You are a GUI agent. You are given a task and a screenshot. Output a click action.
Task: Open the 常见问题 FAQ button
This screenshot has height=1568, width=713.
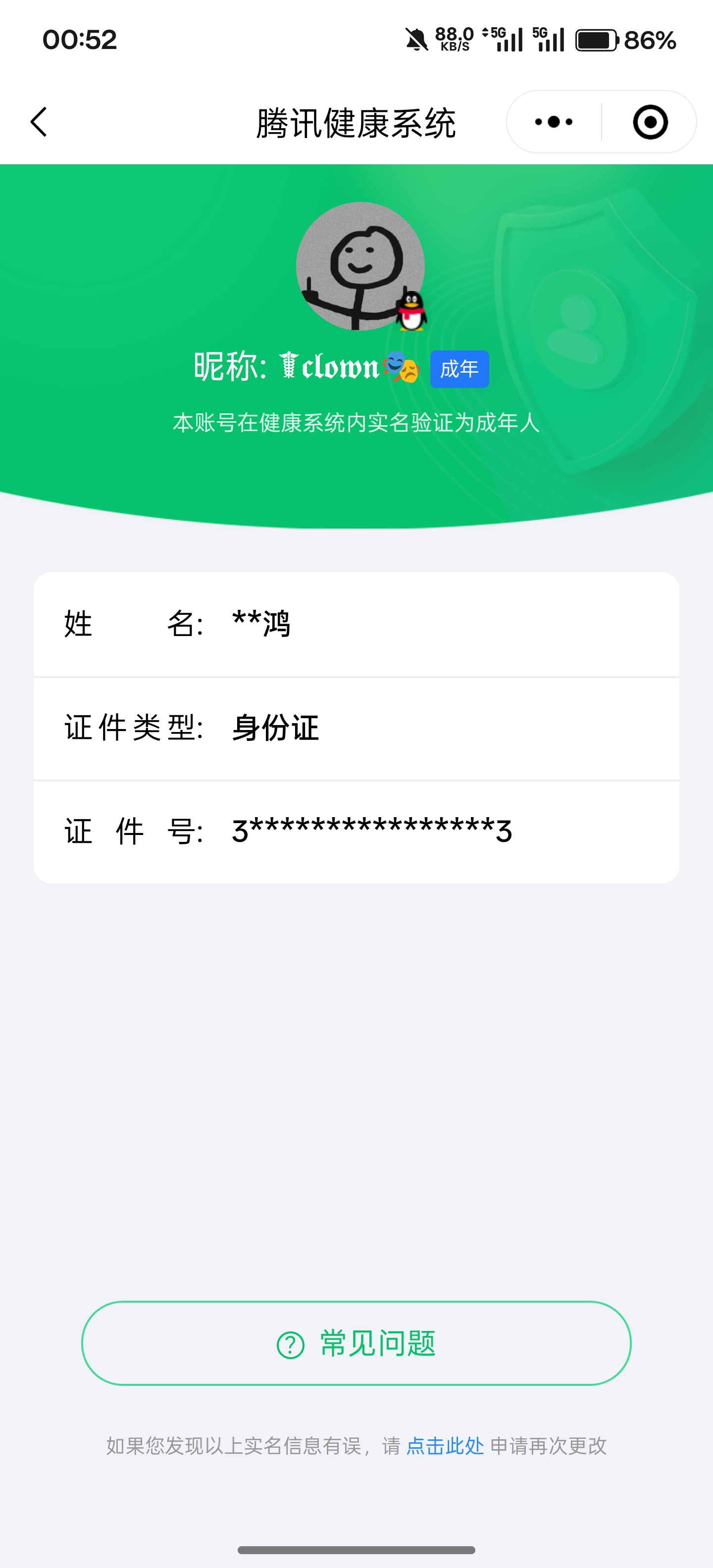click(x=356, y=1343)
